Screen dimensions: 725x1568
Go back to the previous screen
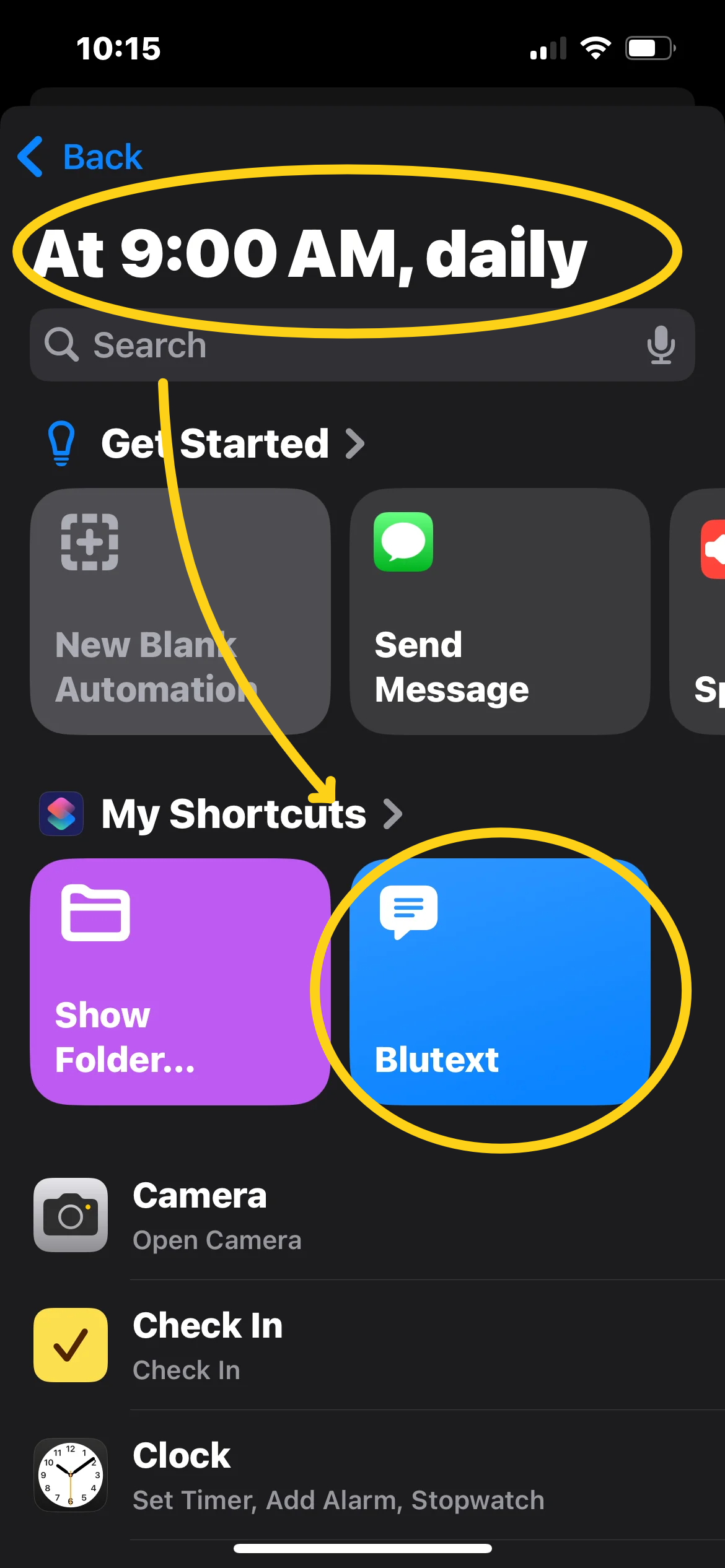click(x=80, y=157)
